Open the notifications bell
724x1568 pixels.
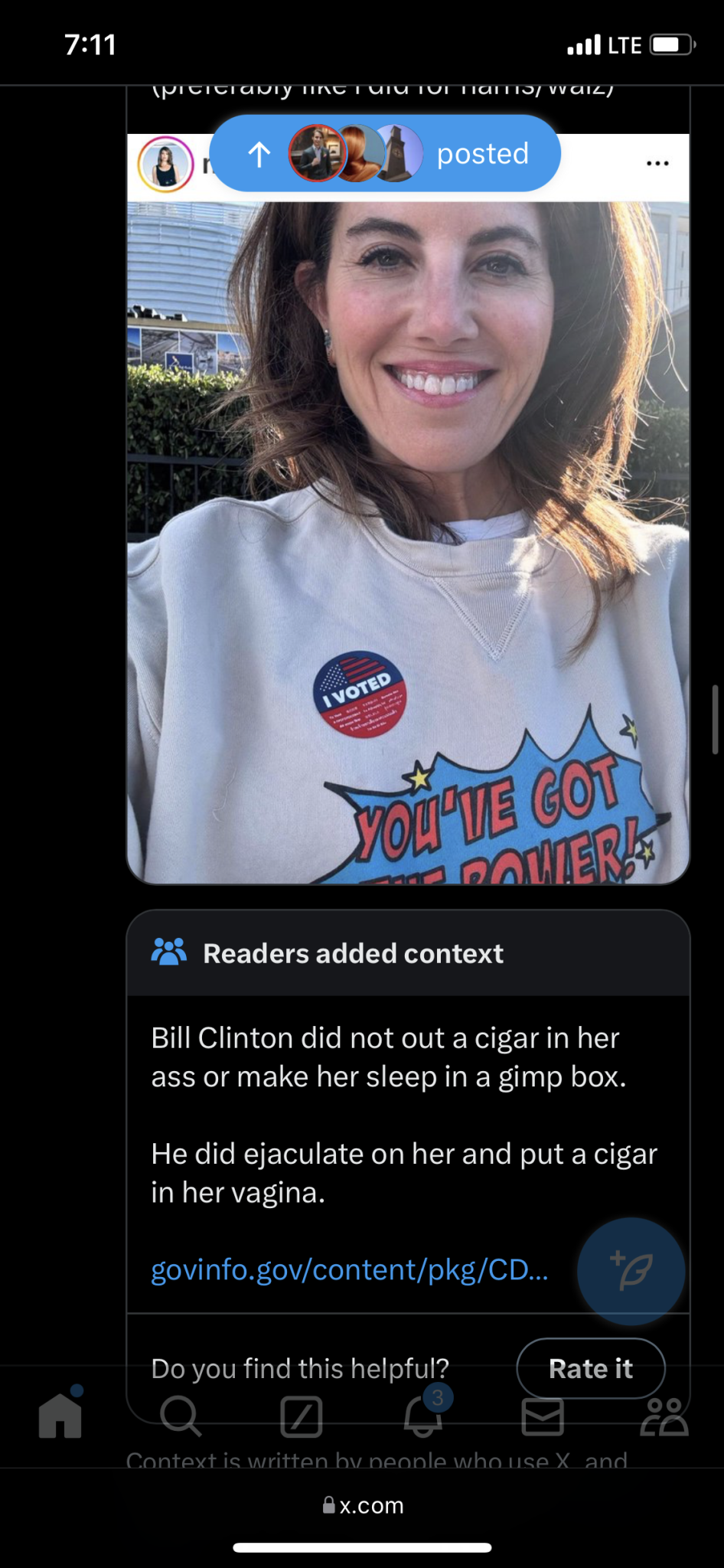[422, 1416]
